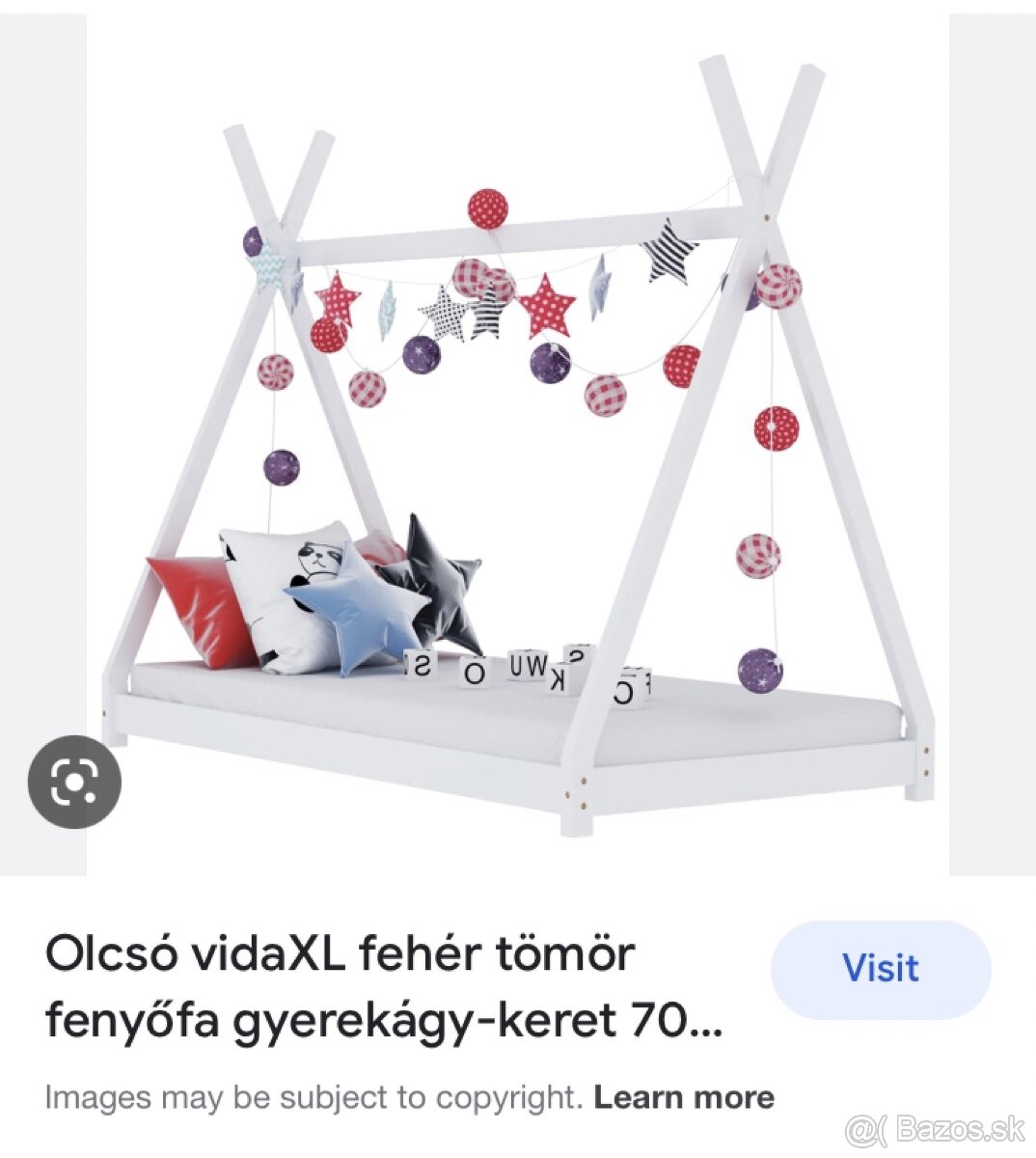Search this image with Google Lens
Viewport: 1036px width, 1158px height.
click(74, 783)
